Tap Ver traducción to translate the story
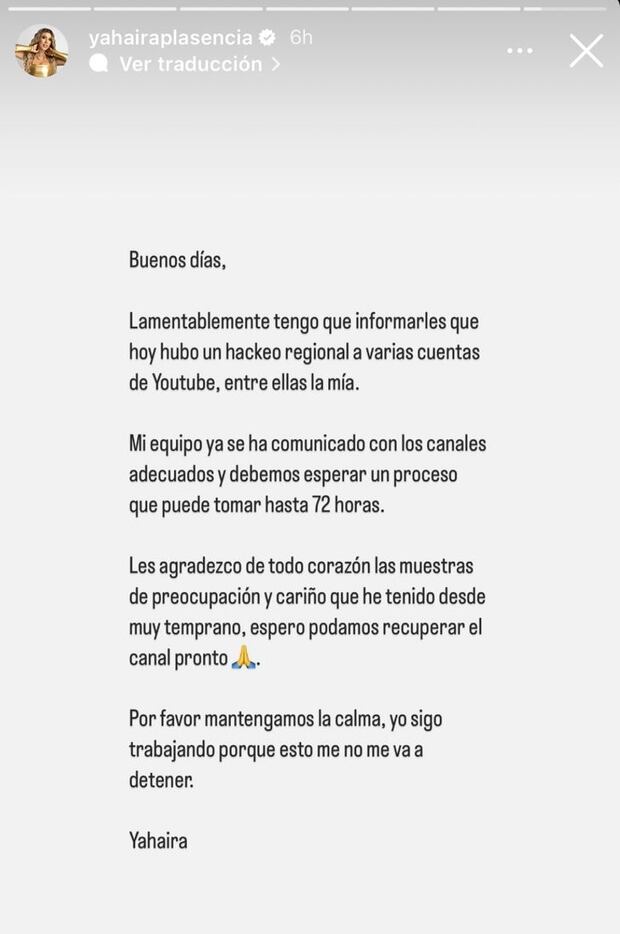This screenshot has width=620, height=934. click(190, 64)
